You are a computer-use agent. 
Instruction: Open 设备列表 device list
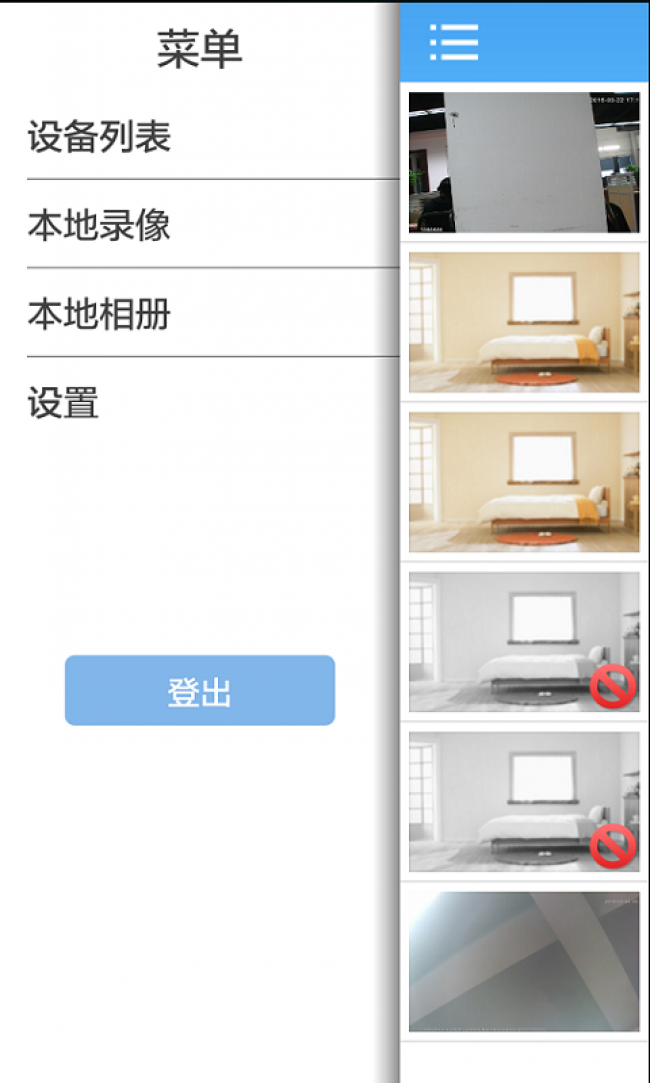(x=99, y=137)
